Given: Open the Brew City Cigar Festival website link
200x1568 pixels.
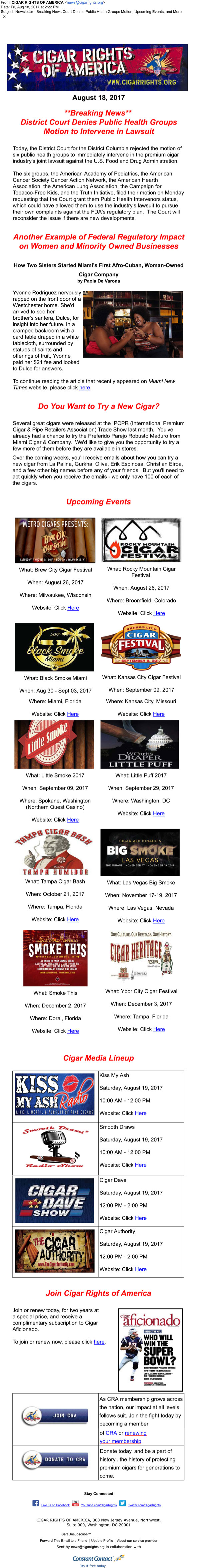Looking at the screenshot, I should pyautogui.click(x=73, y=607).
